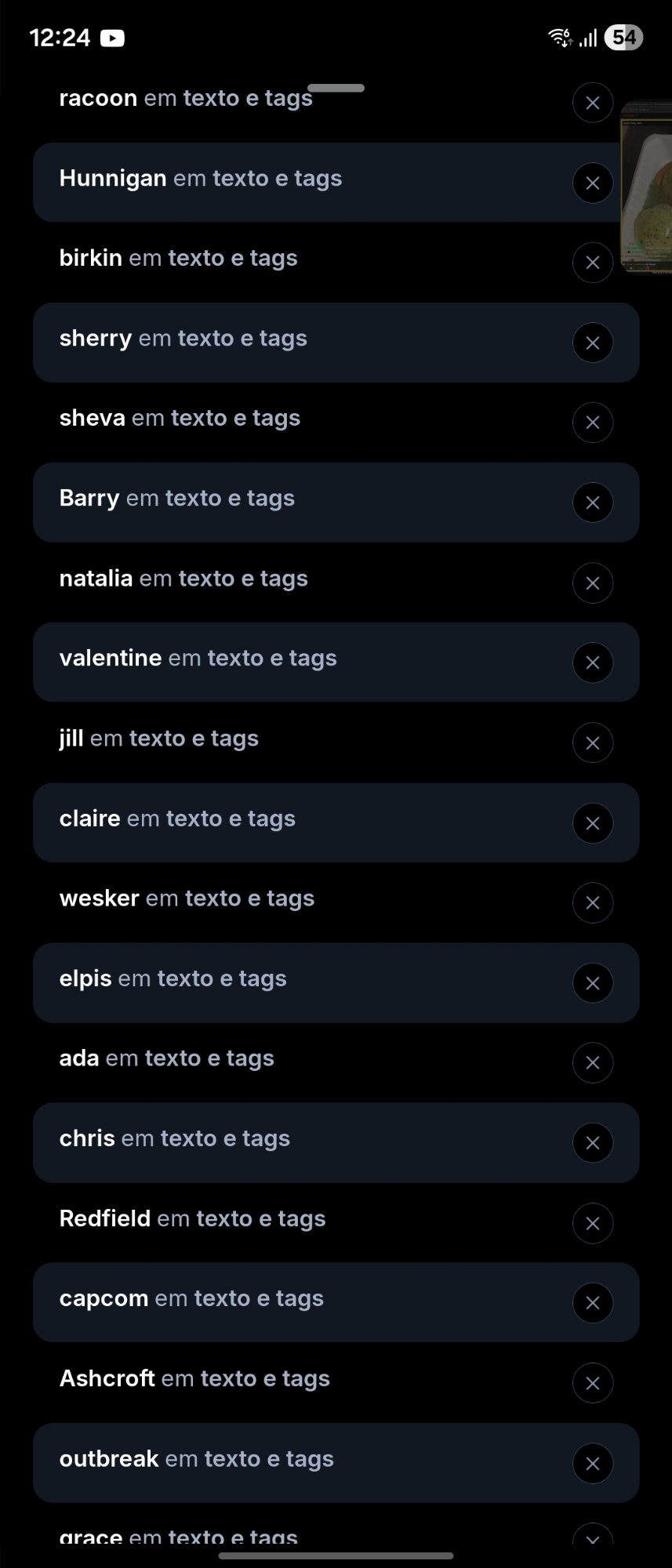This screenshot has height=1568, width=672.
Task: Remove the Ashcroft entry
Action: pyautogui.click(x=592, y=1384)
